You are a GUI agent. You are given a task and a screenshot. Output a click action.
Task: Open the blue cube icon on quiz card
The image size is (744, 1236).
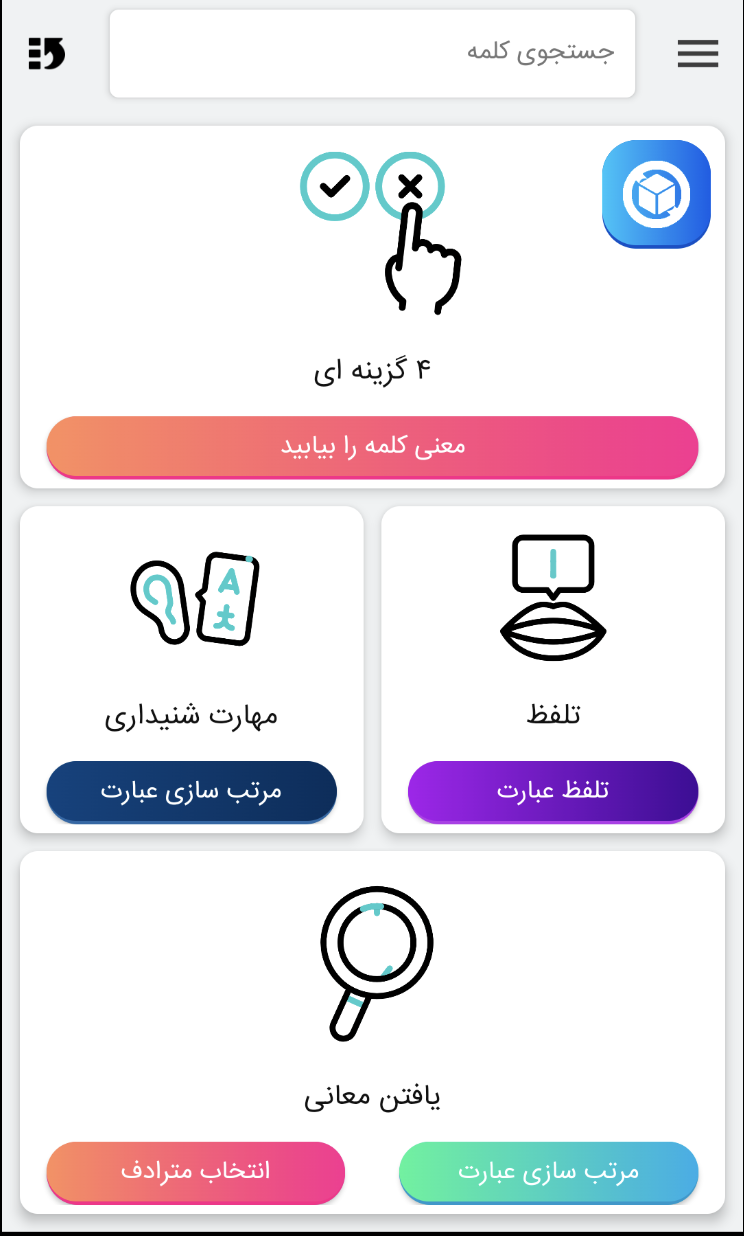tap(656, 194)
